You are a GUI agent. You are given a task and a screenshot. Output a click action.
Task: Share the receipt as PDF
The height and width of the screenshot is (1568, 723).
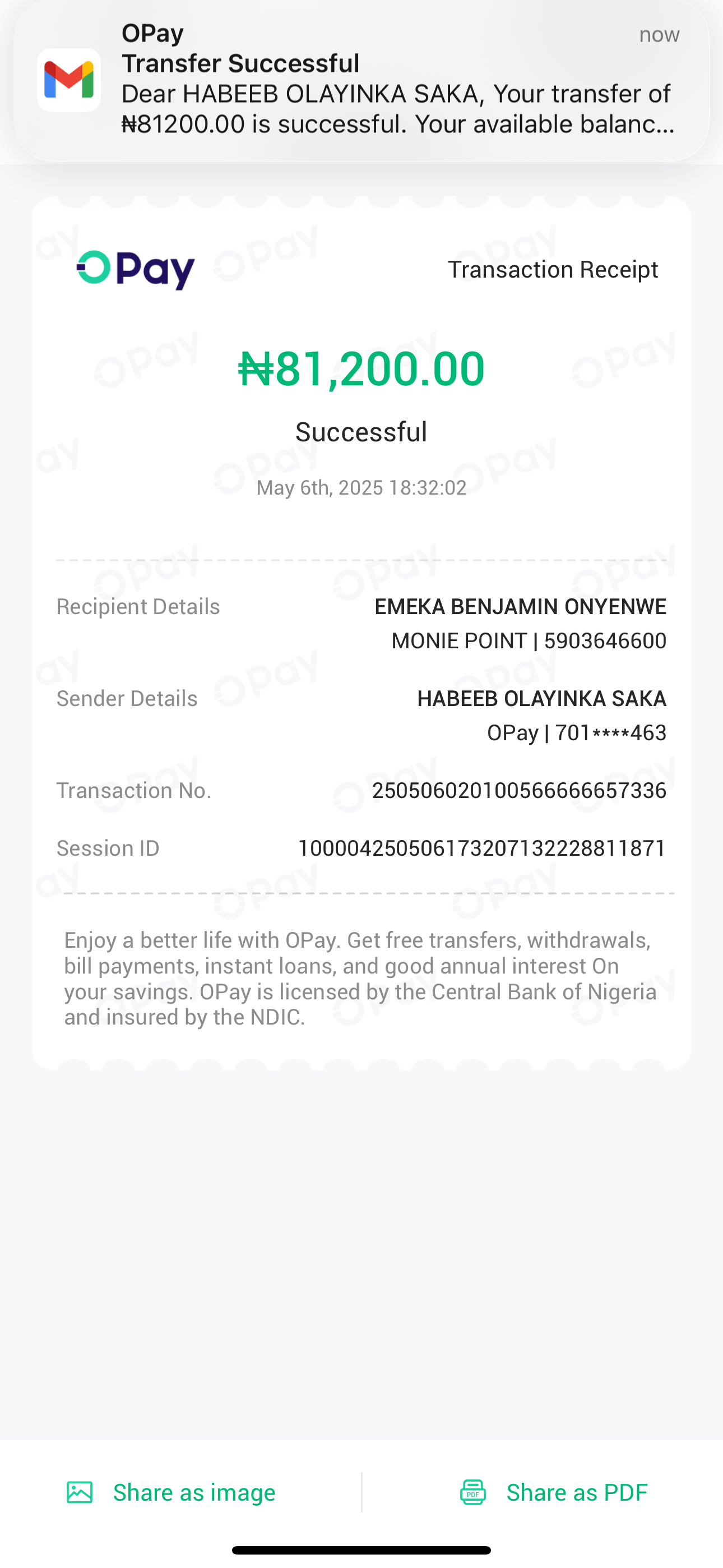pyautogui.click(x=553, y=1492)
